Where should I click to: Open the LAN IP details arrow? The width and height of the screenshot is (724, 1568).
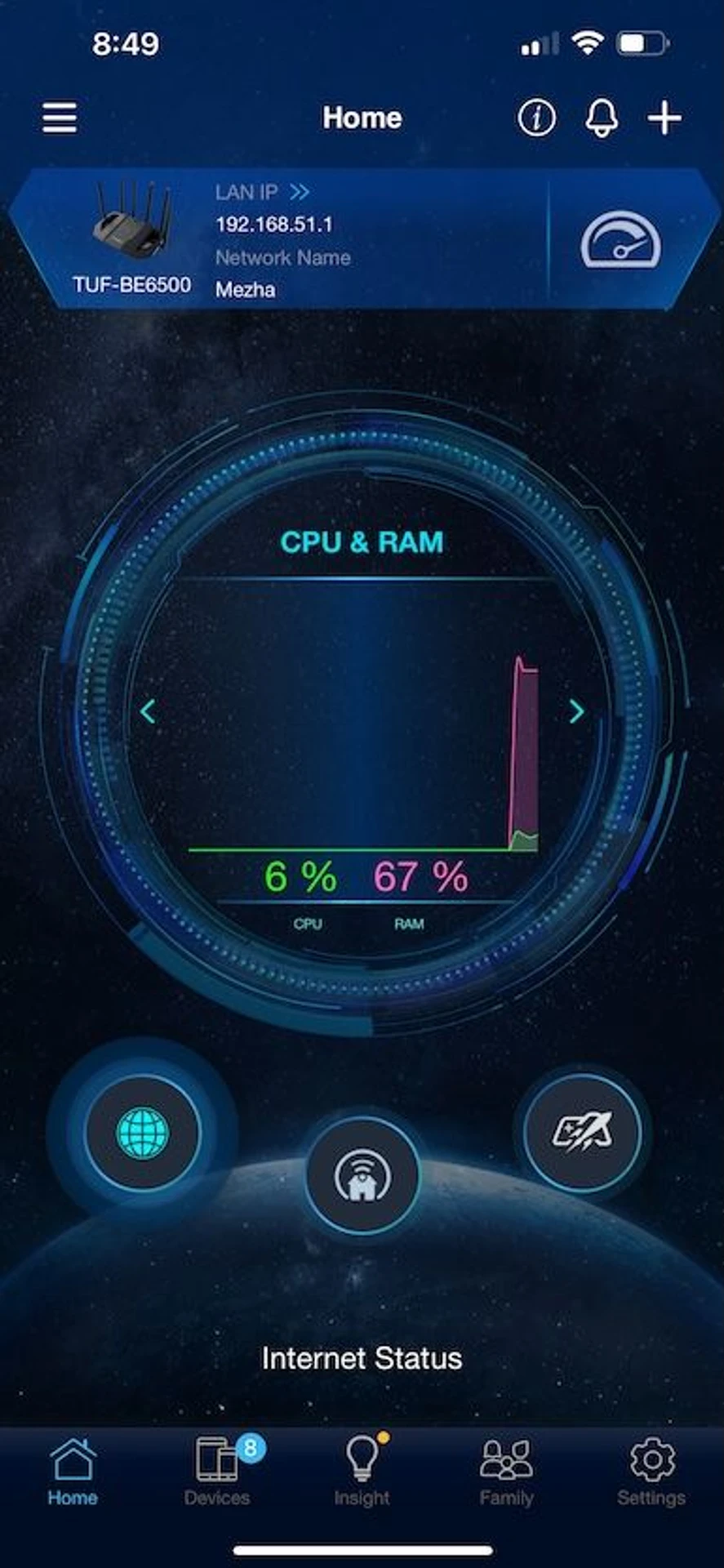pos(300,192)
